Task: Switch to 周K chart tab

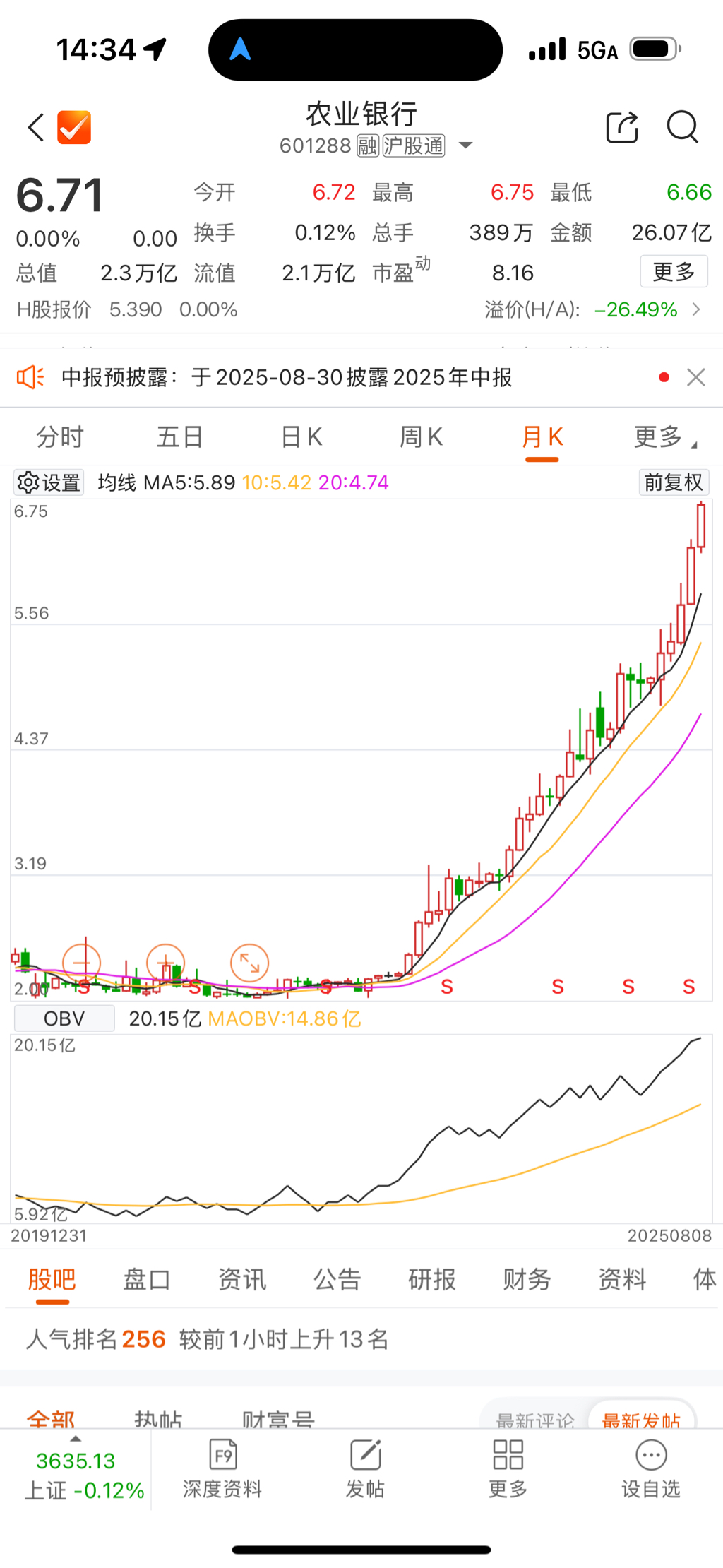Action: pyautogui.click(x=422, y=437)
